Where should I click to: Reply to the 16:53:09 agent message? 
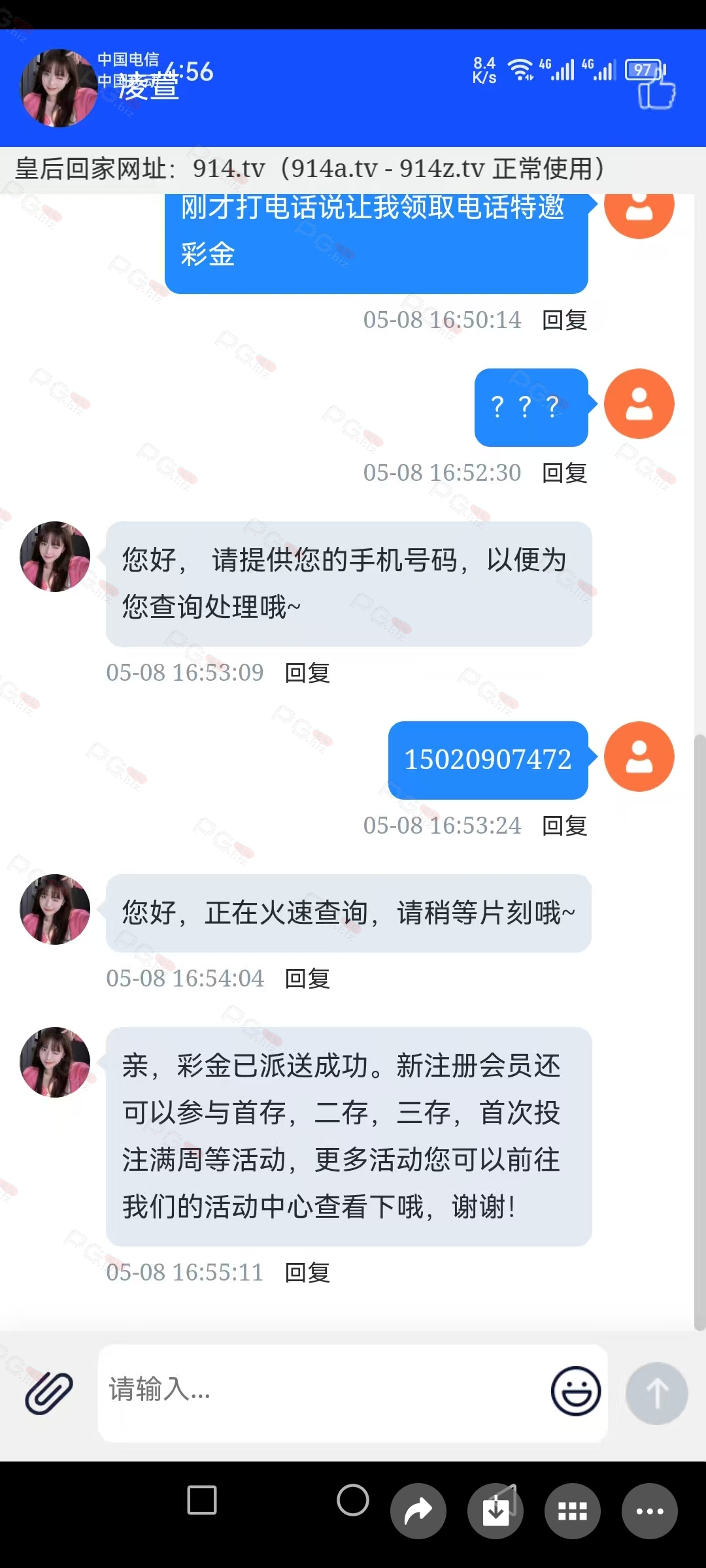307,673
